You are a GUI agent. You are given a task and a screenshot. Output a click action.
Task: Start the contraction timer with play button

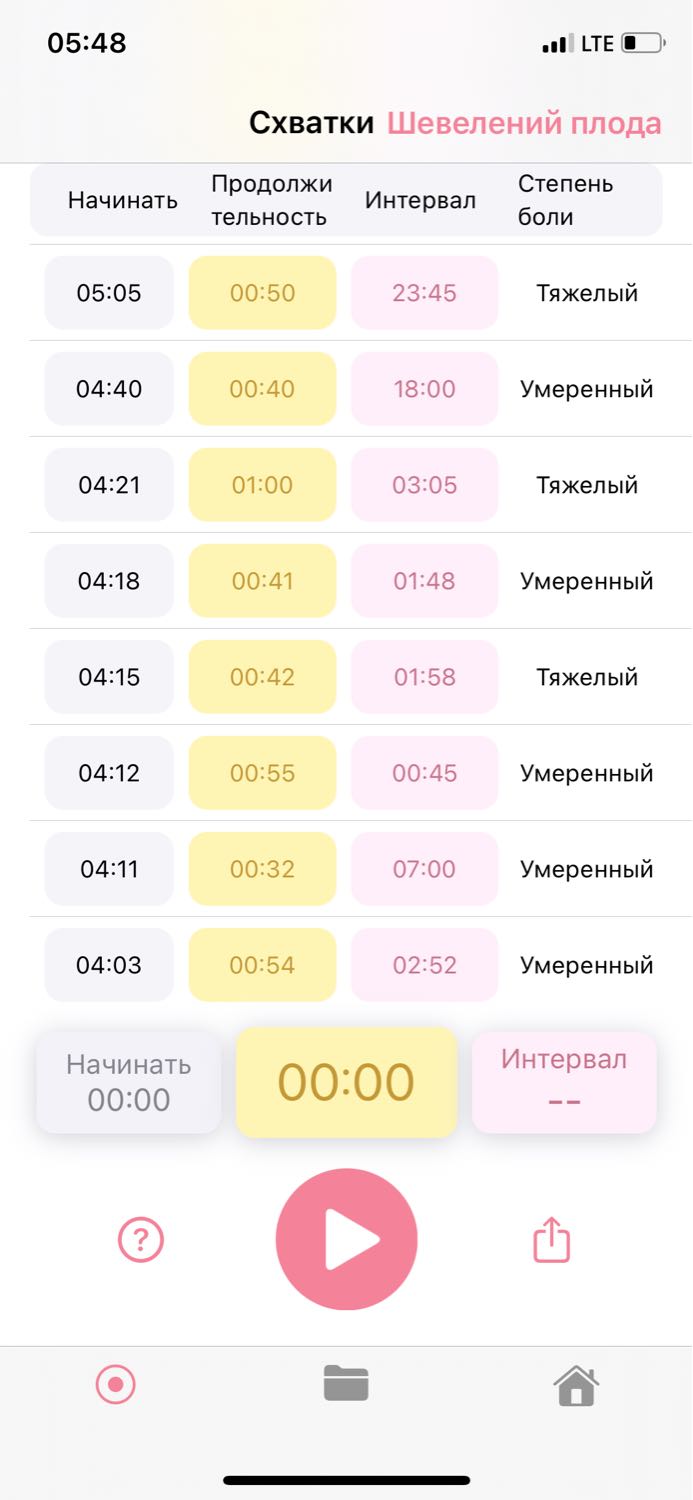(346, 1239)
